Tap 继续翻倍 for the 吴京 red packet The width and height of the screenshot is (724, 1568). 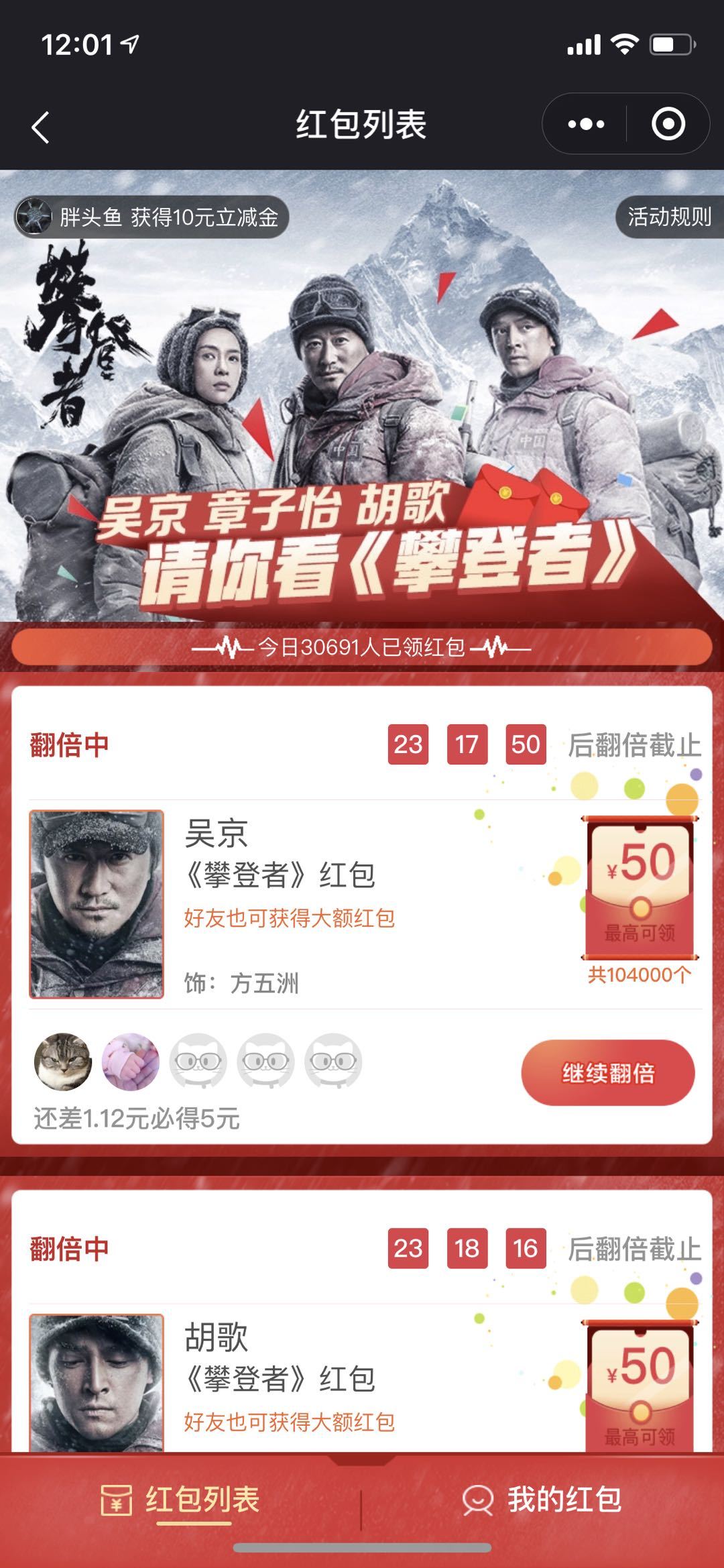(x=607, y=1072)
